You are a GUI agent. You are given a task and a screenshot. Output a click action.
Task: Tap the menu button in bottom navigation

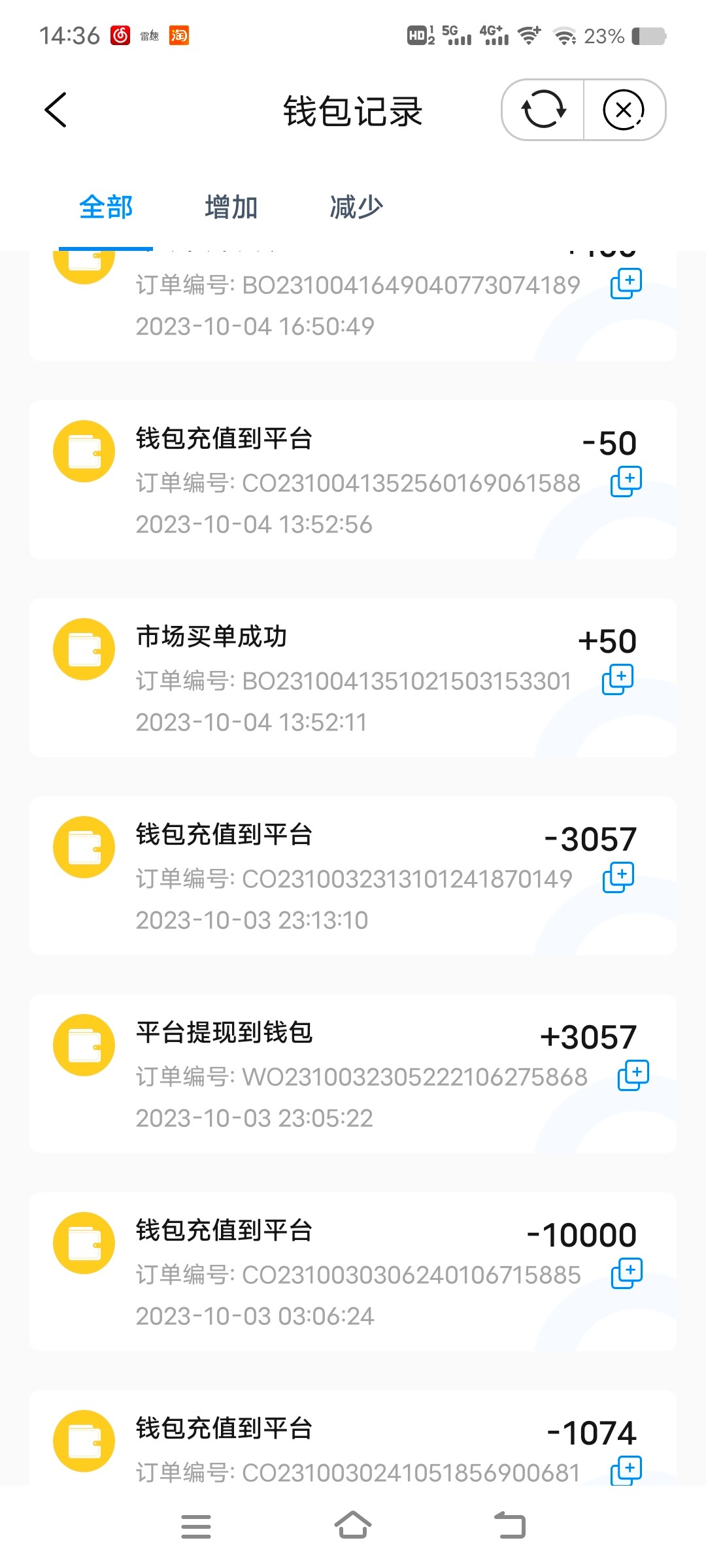tap(196, 1526)
